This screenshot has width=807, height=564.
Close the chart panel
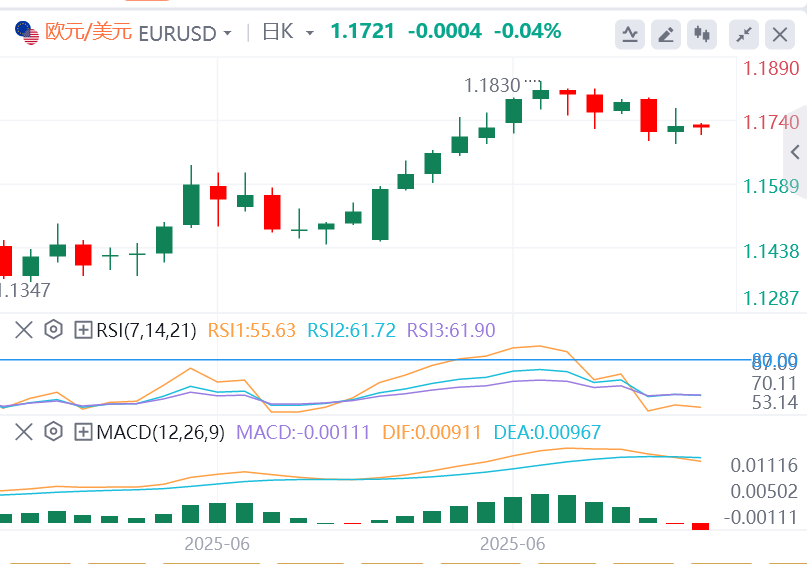point(779,35)
